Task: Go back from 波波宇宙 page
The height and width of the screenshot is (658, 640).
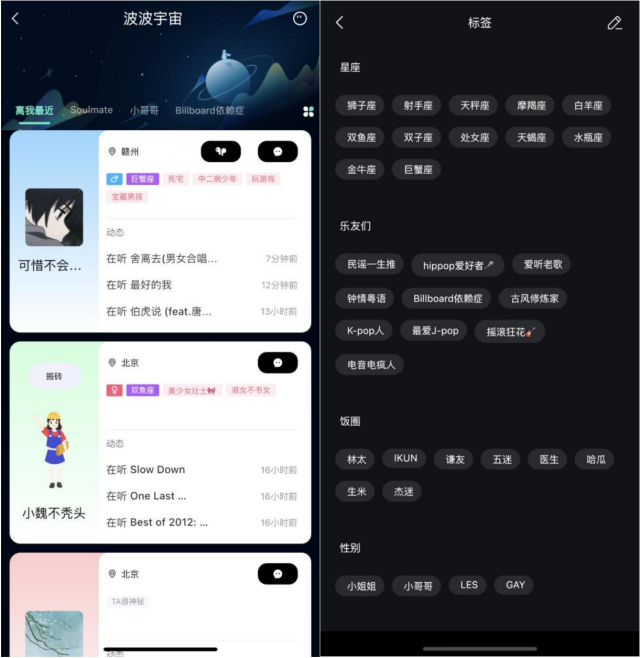Action: pos(15,19)
